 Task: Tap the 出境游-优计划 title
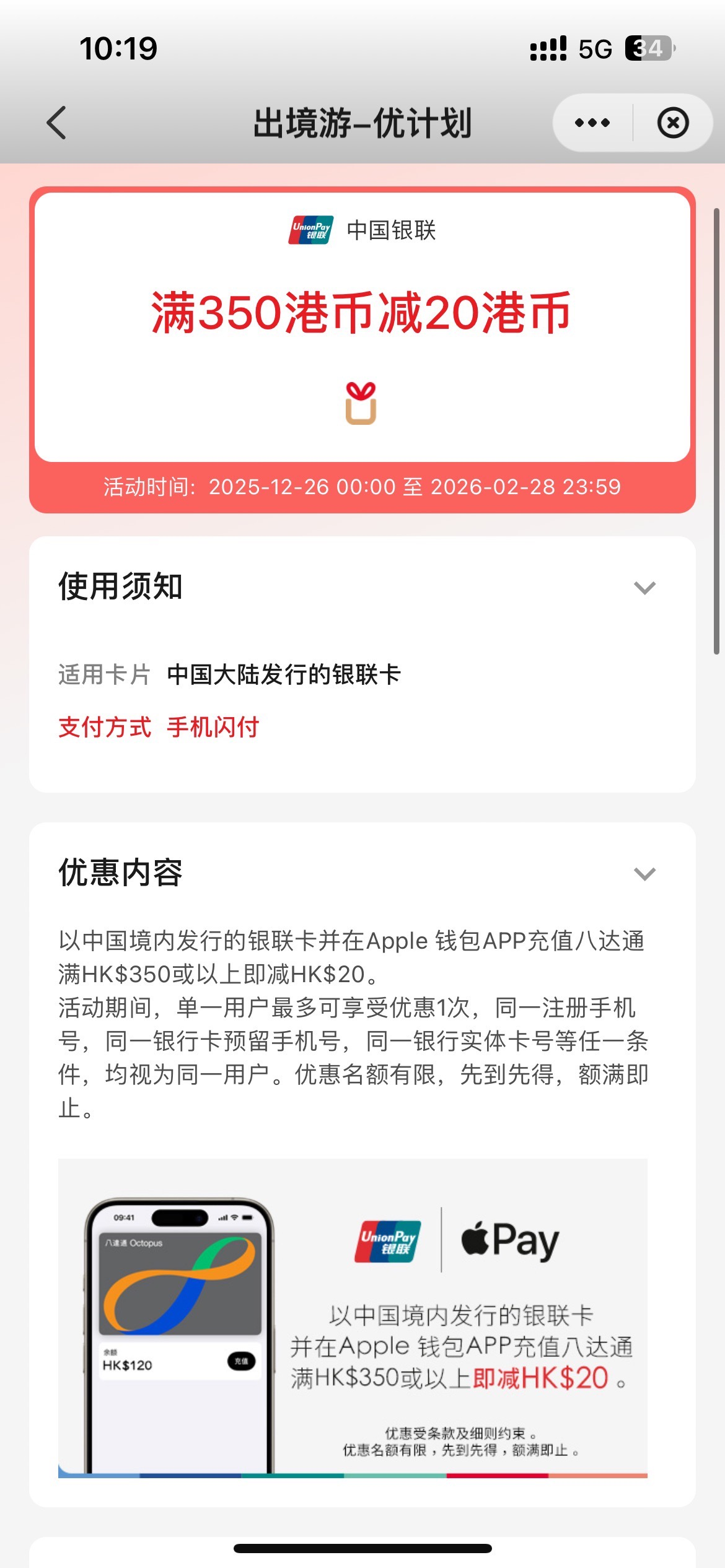(362, 122)
